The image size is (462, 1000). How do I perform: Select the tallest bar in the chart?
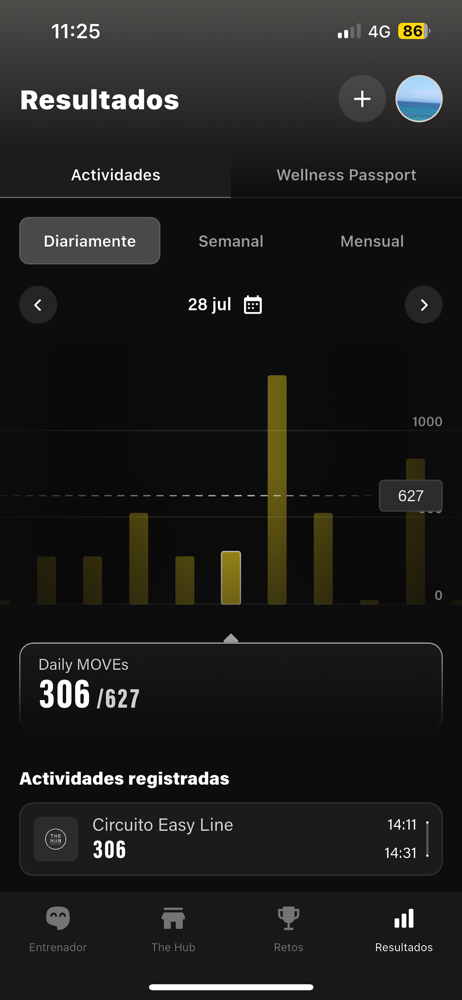tap(277, 490)
